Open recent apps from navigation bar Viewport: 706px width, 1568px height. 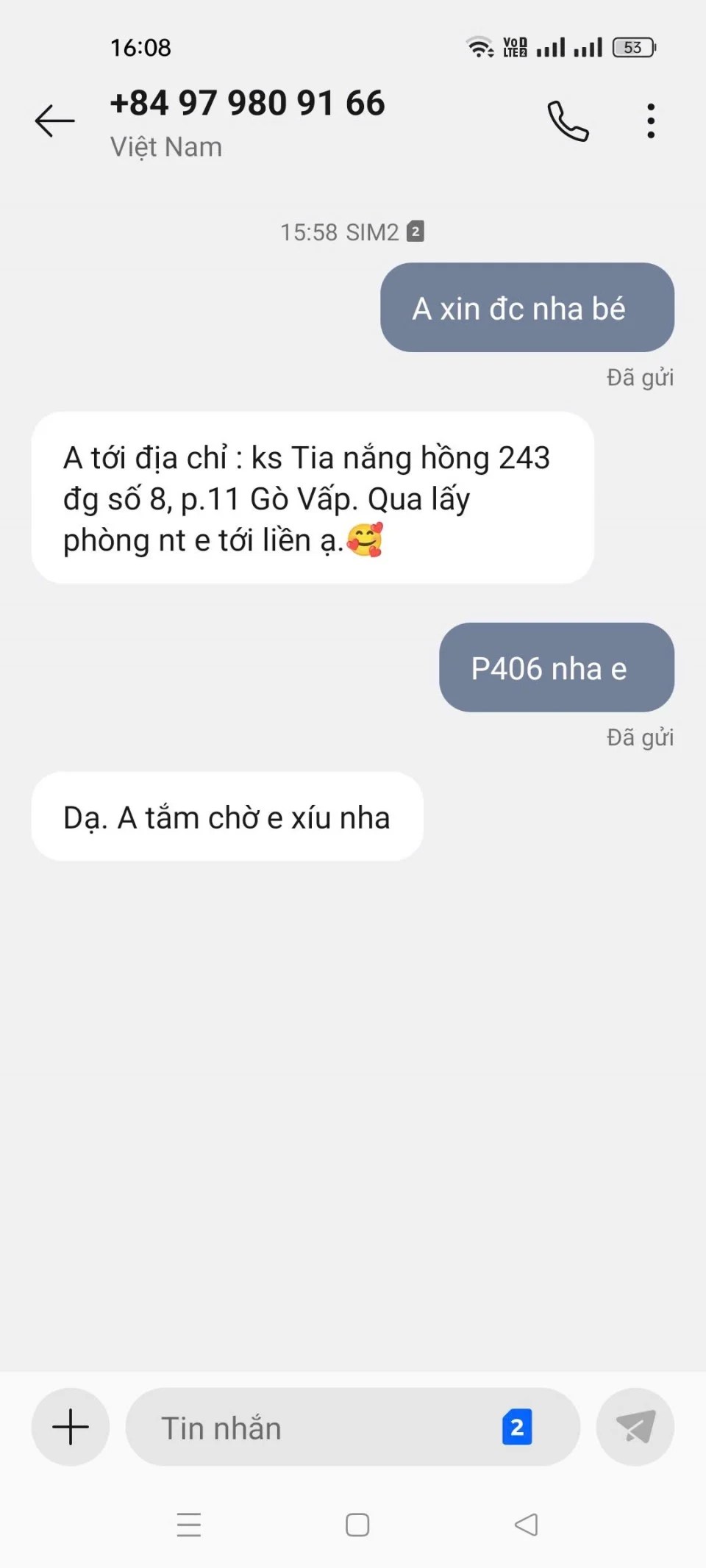click(189, 1525)
